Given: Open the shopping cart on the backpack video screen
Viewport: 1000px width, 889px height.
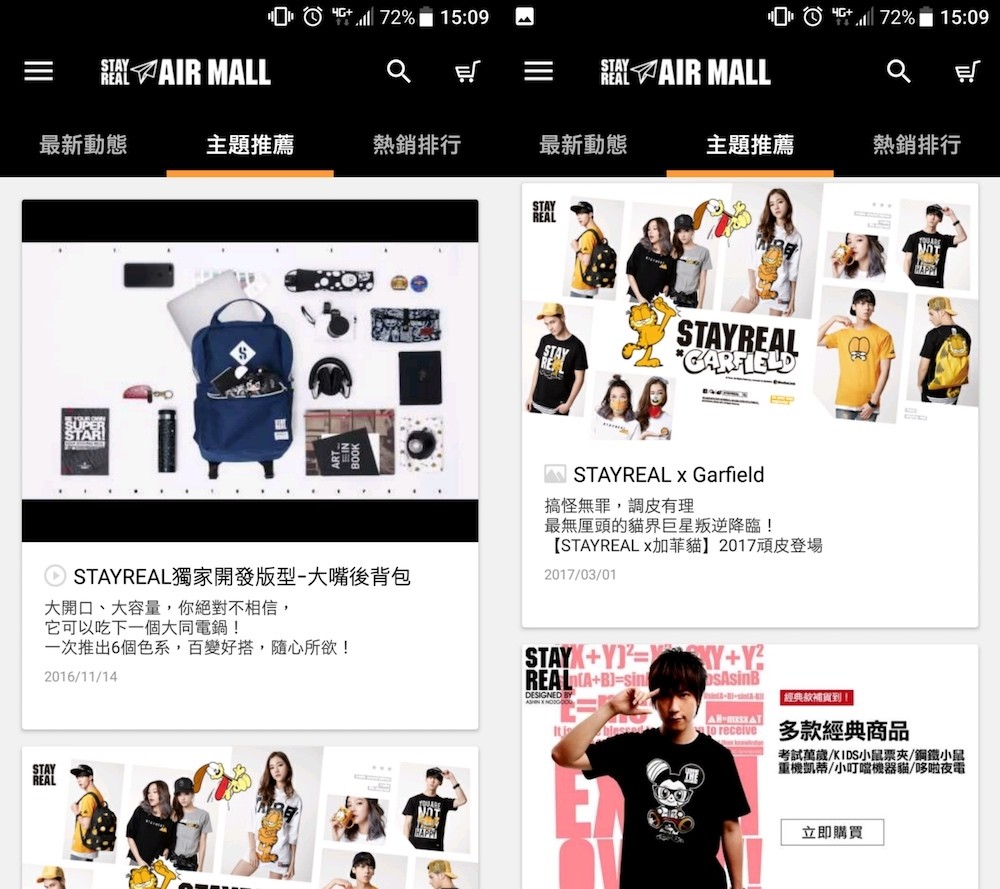Looking at the screenshot, I should 467,72.
